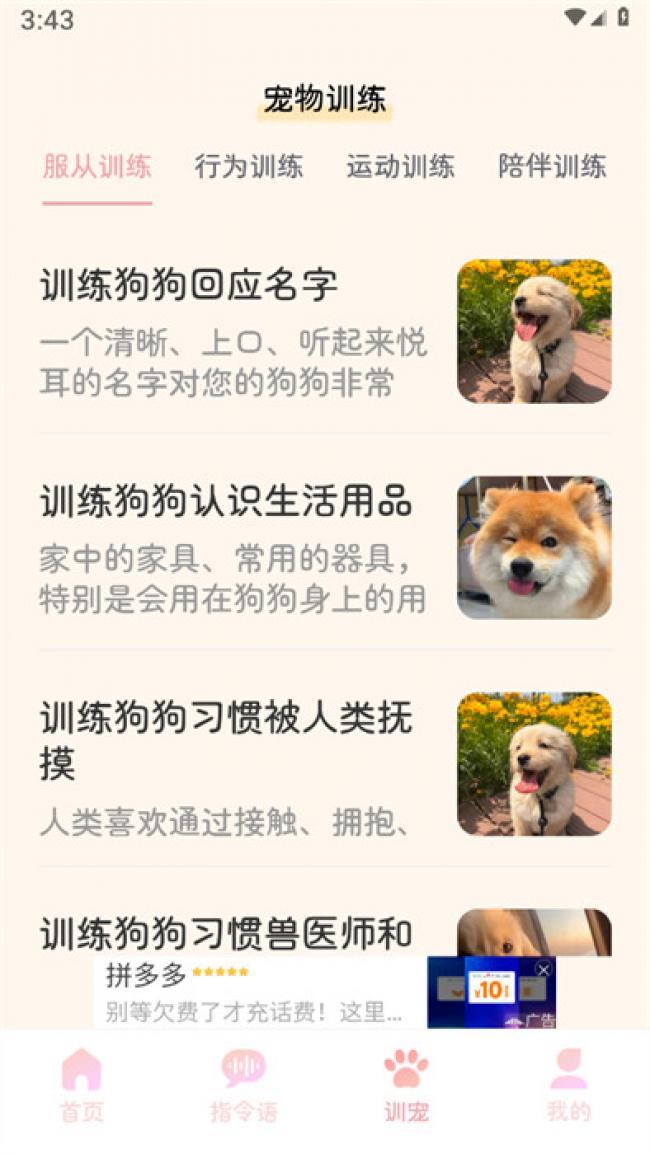
Task: Go to the 首页 tab
Action: coord(81,1086)
